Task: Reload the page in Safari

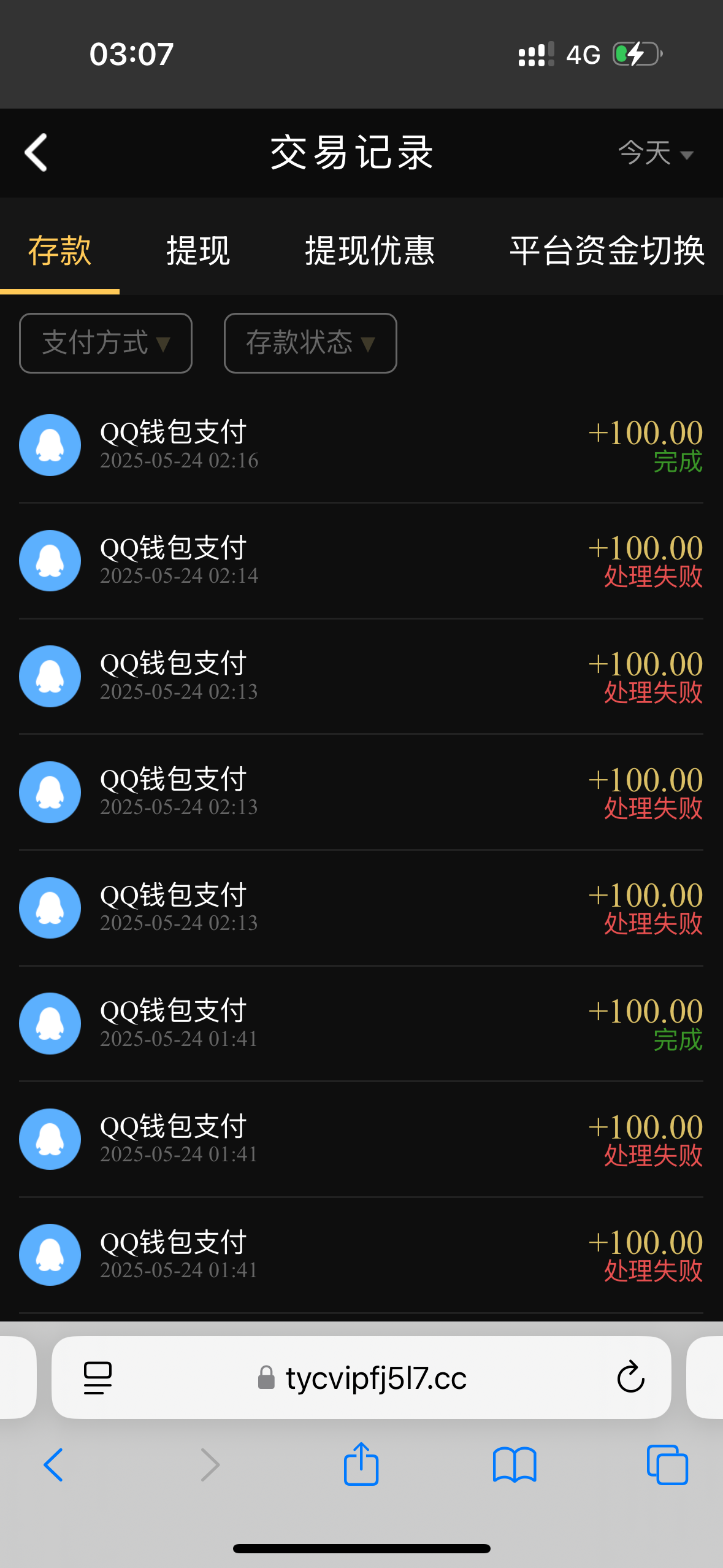Action: click(x=630, y=1378)
